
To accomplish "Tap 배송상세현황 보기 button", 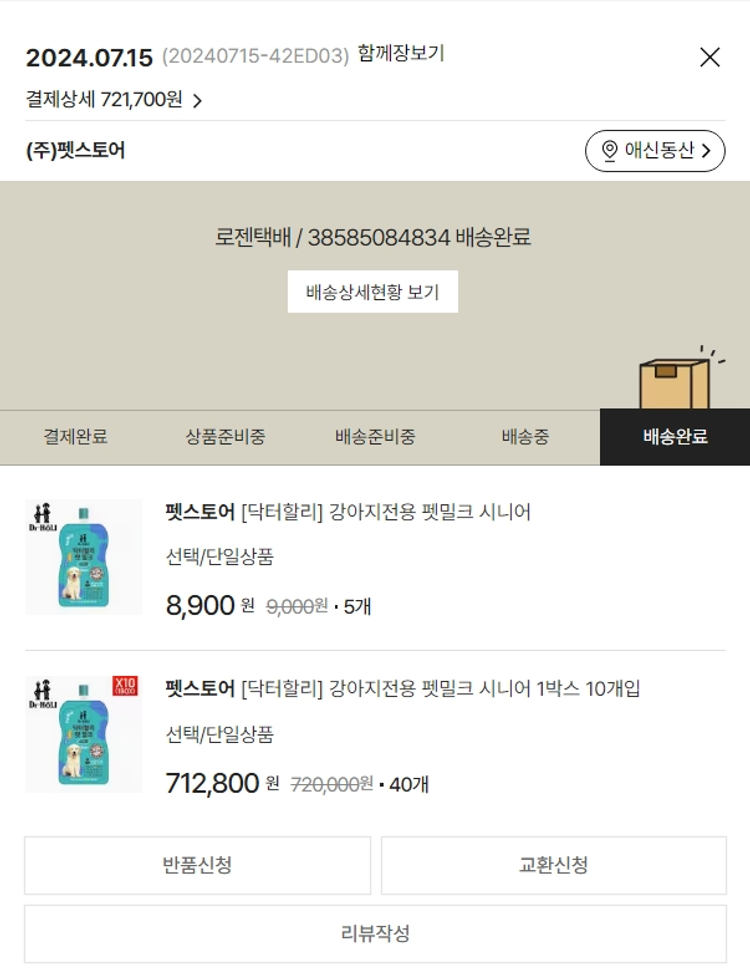I will (x=373, y=292).
